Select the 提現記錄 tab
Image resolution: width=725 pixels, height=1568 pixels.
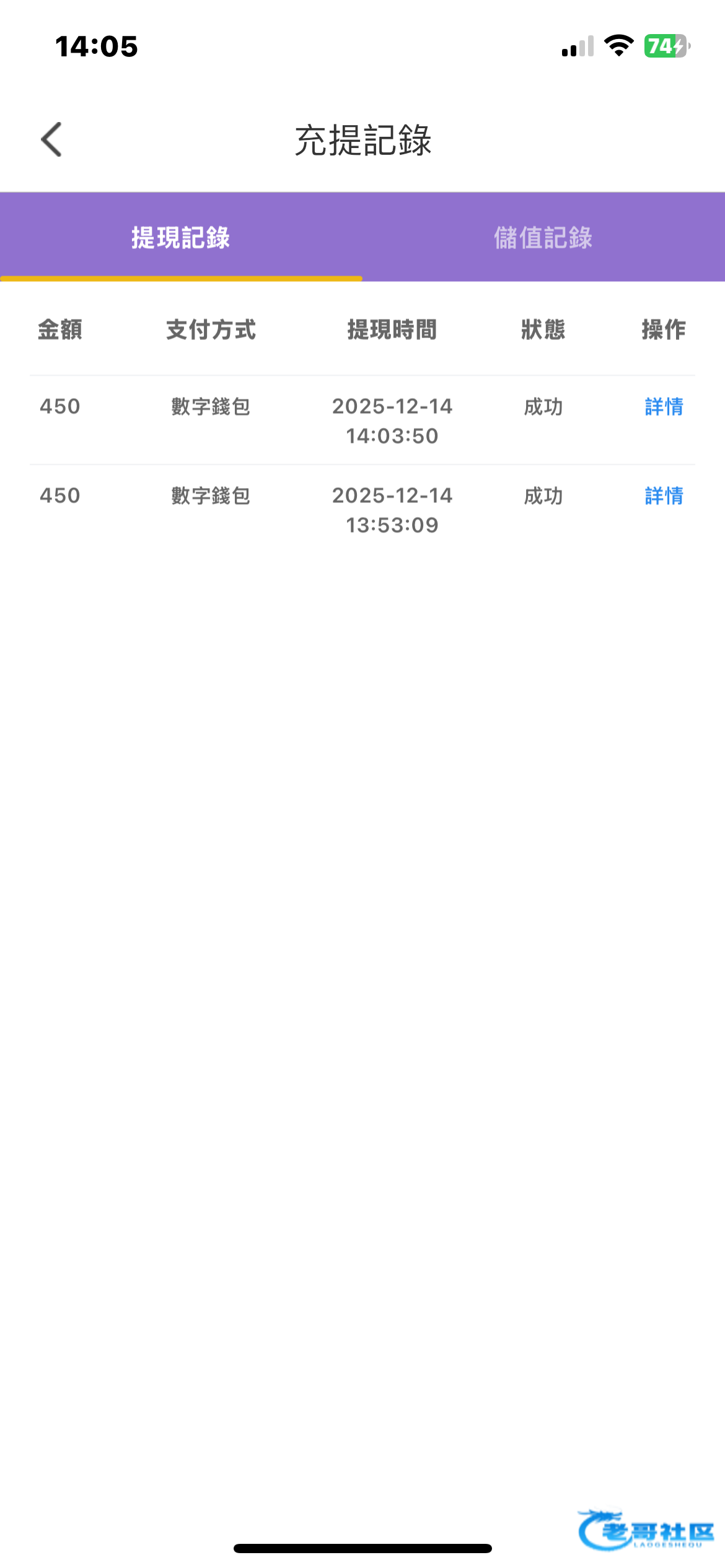click(x=180, y=238)
